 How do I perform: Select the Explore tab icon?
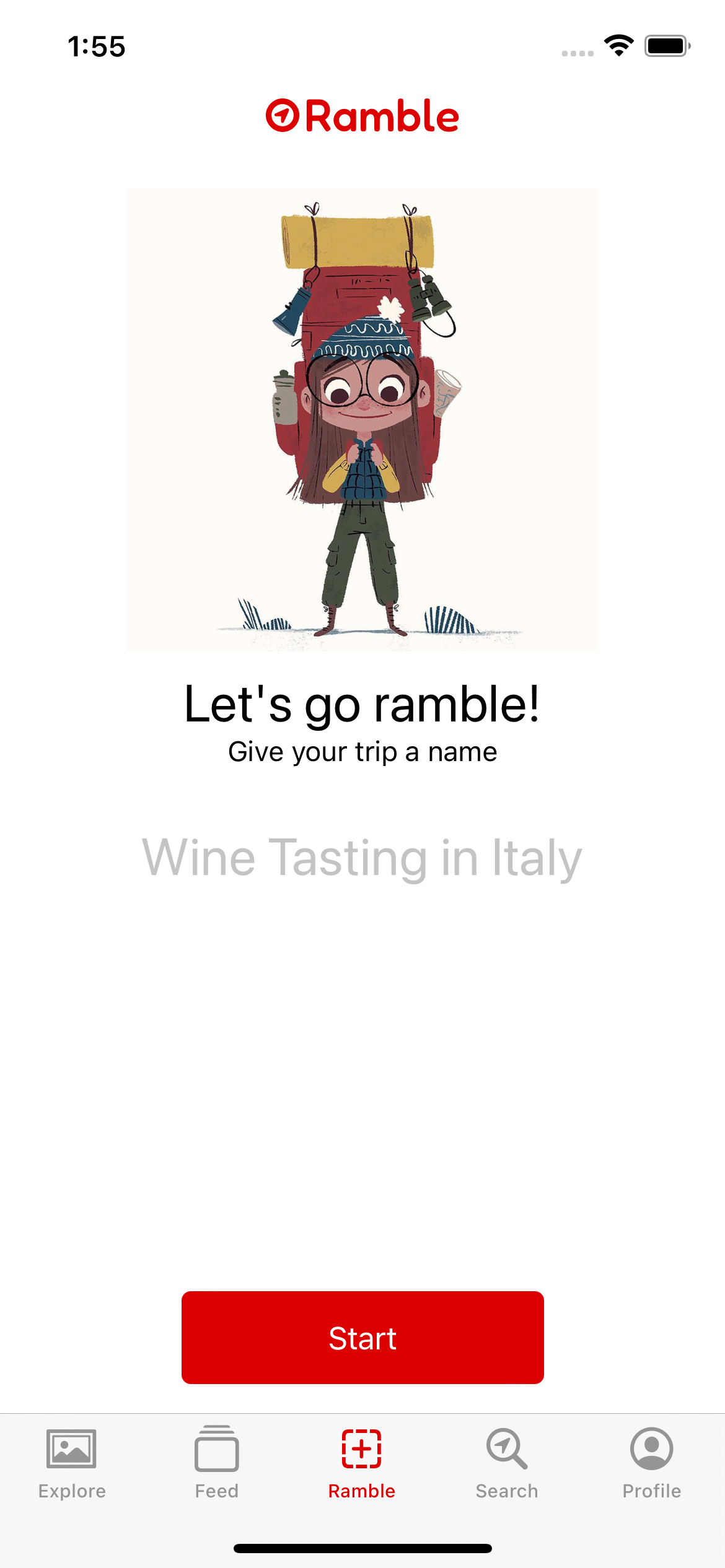point(70,1449)
